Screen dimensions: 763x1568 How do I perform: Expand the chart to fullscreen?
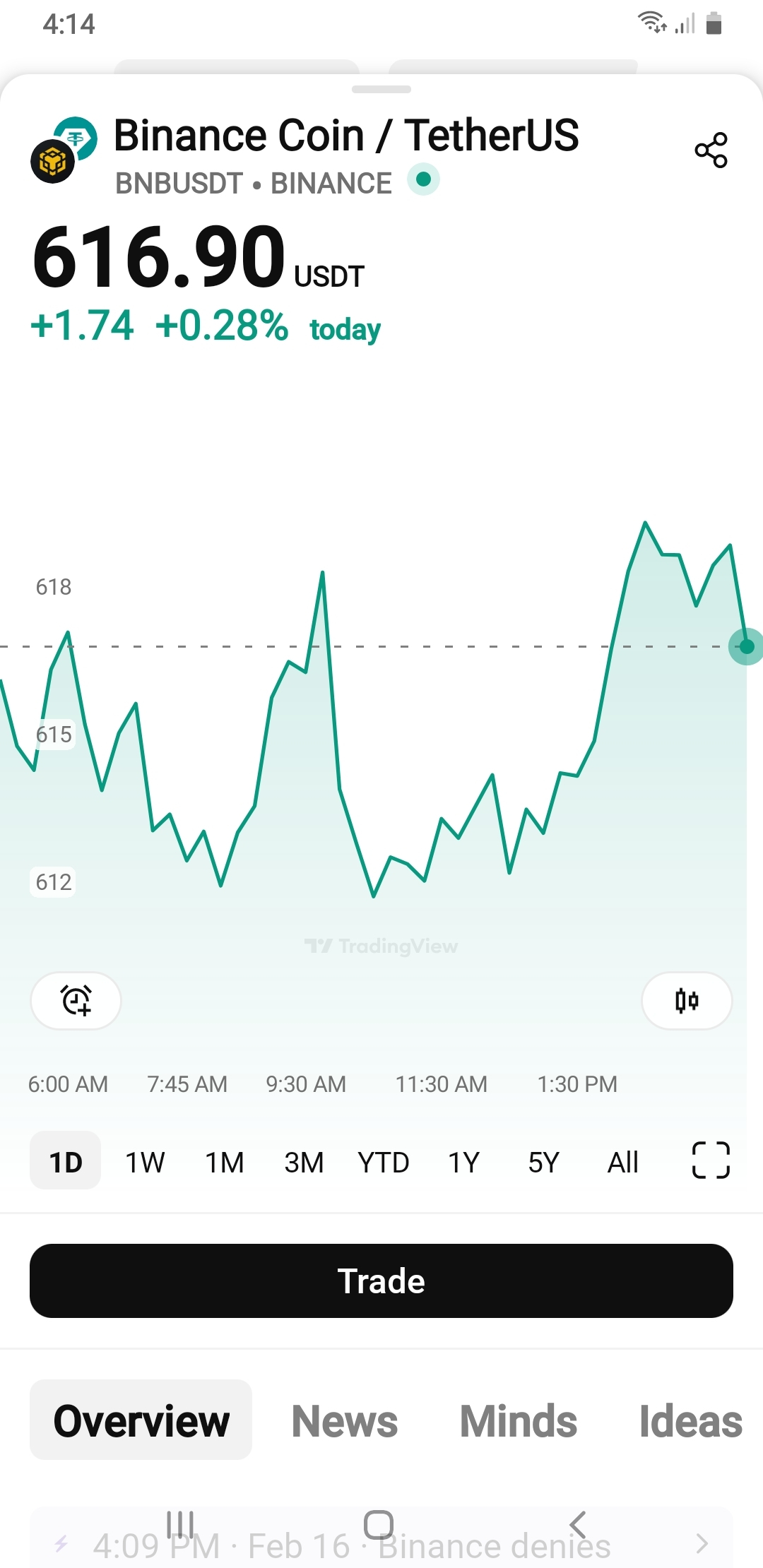(x=711, y=1160)
